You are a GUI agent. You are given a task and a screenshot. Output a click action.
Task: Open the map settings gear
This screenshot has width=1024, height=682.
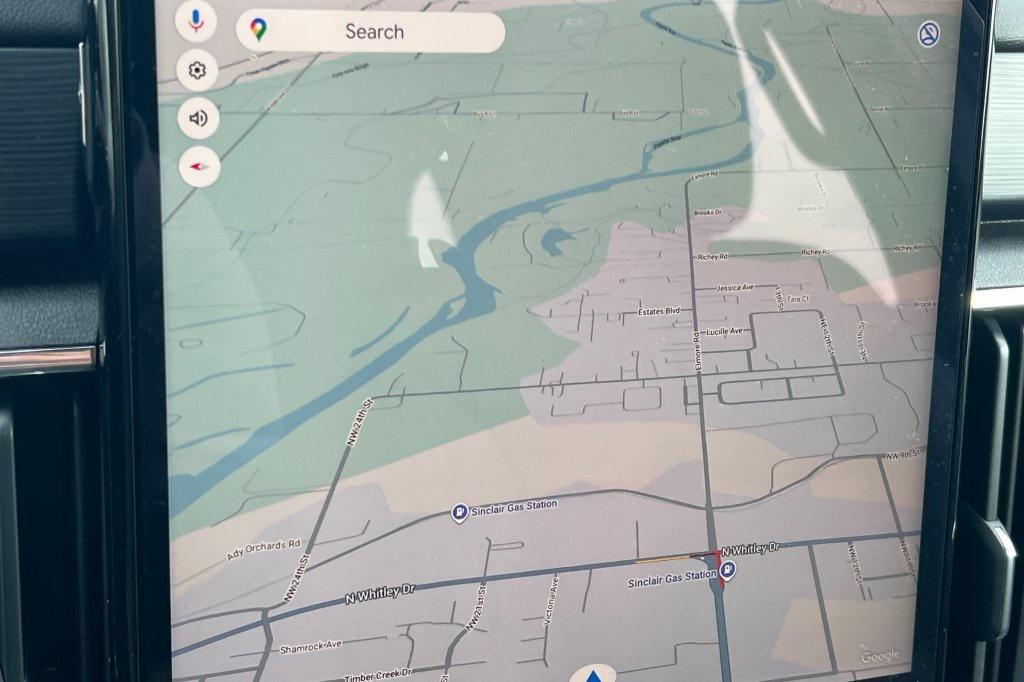point(197,70)
